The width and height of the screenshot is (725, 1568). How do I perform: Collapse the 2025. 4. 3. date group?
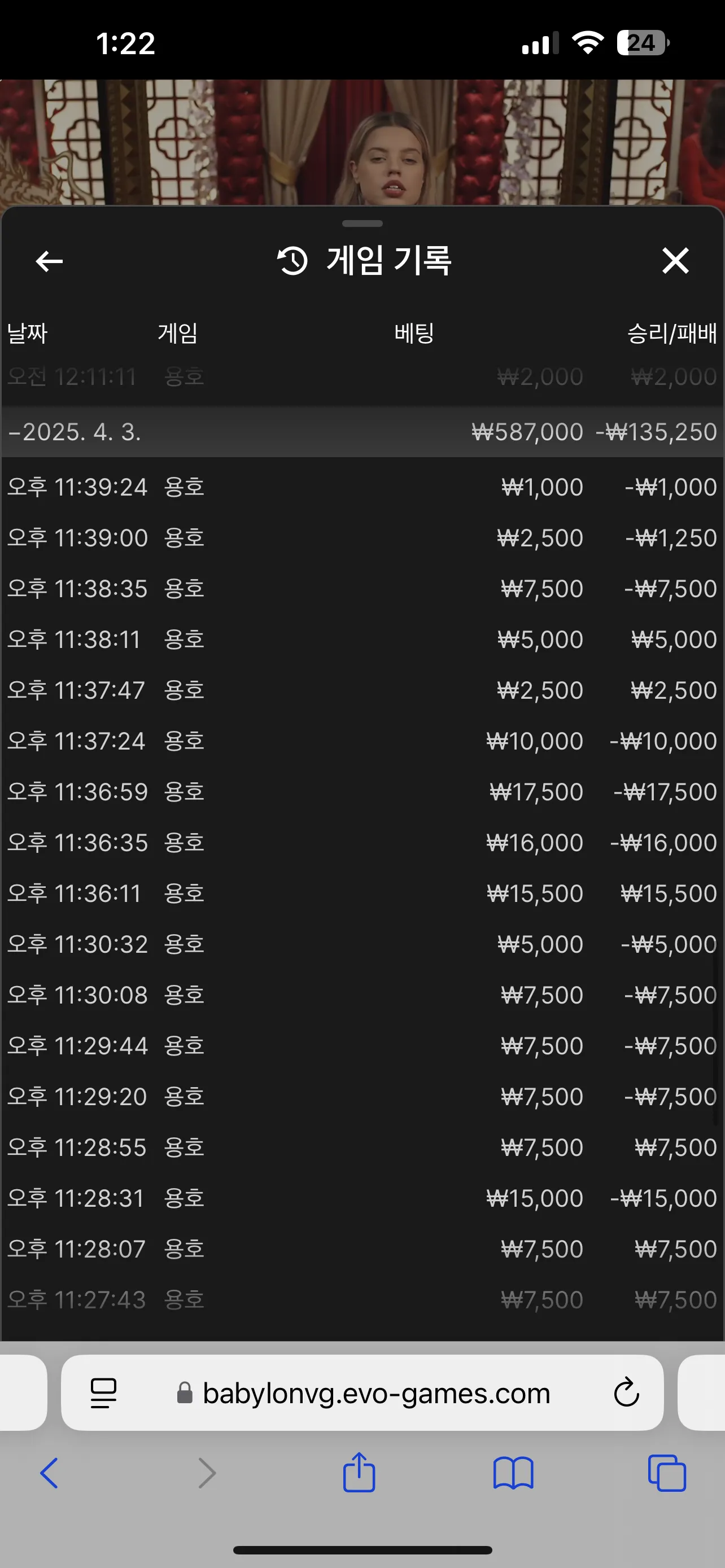362,432
